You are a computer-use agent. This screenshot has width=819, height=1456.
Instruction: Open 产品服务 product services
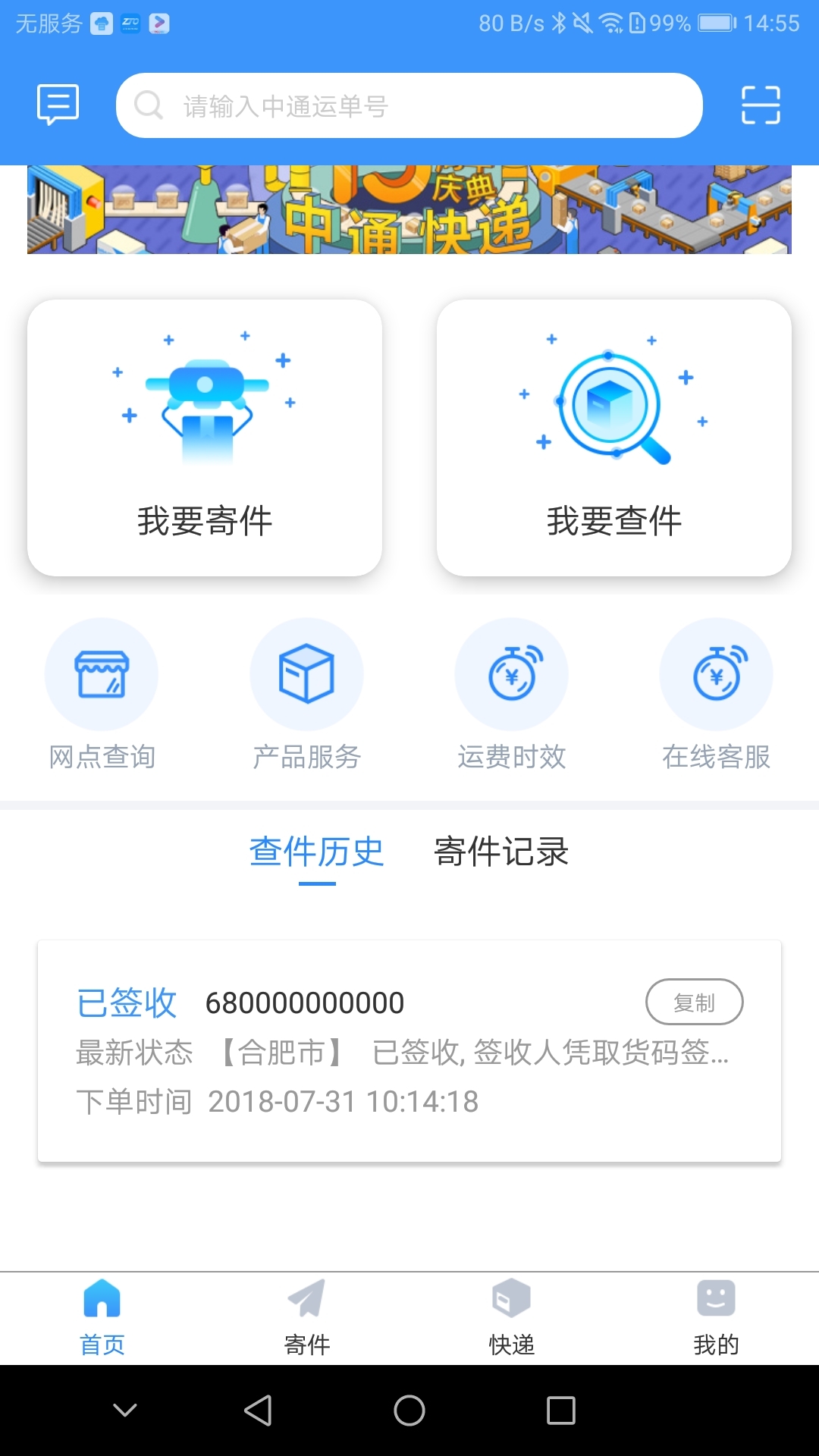(306, 673)
